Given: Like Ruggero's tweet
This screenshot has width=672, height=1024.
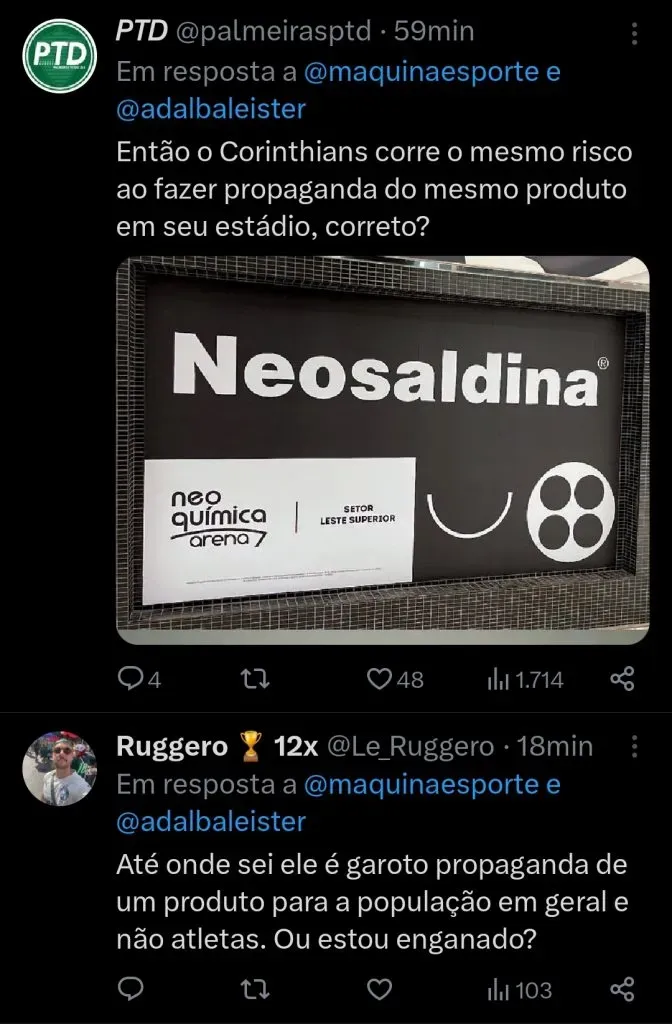Looking at the screenshot, I should pyautogui.click(x=379, y=990).
